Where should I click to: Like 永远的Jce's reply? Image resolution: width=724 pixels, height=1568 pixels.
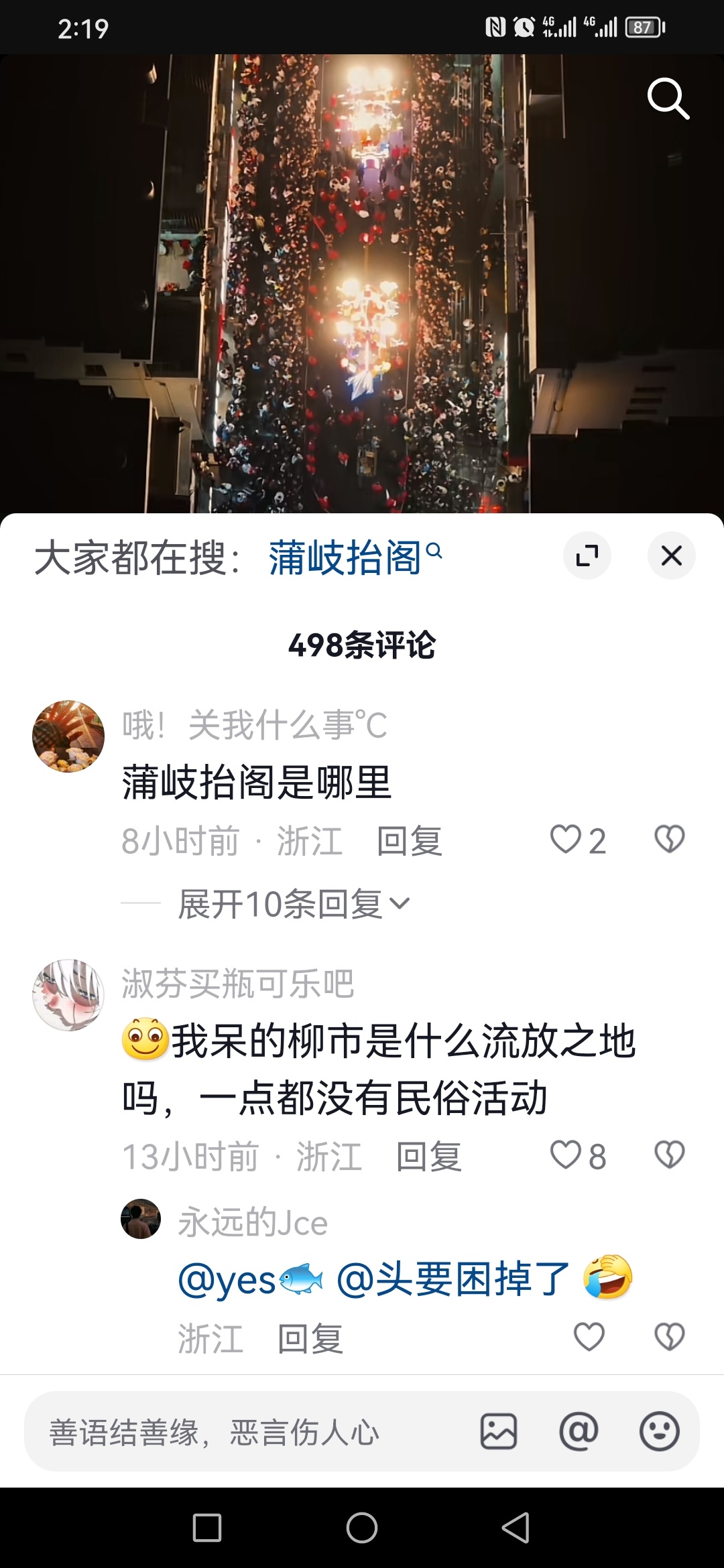589,1337
